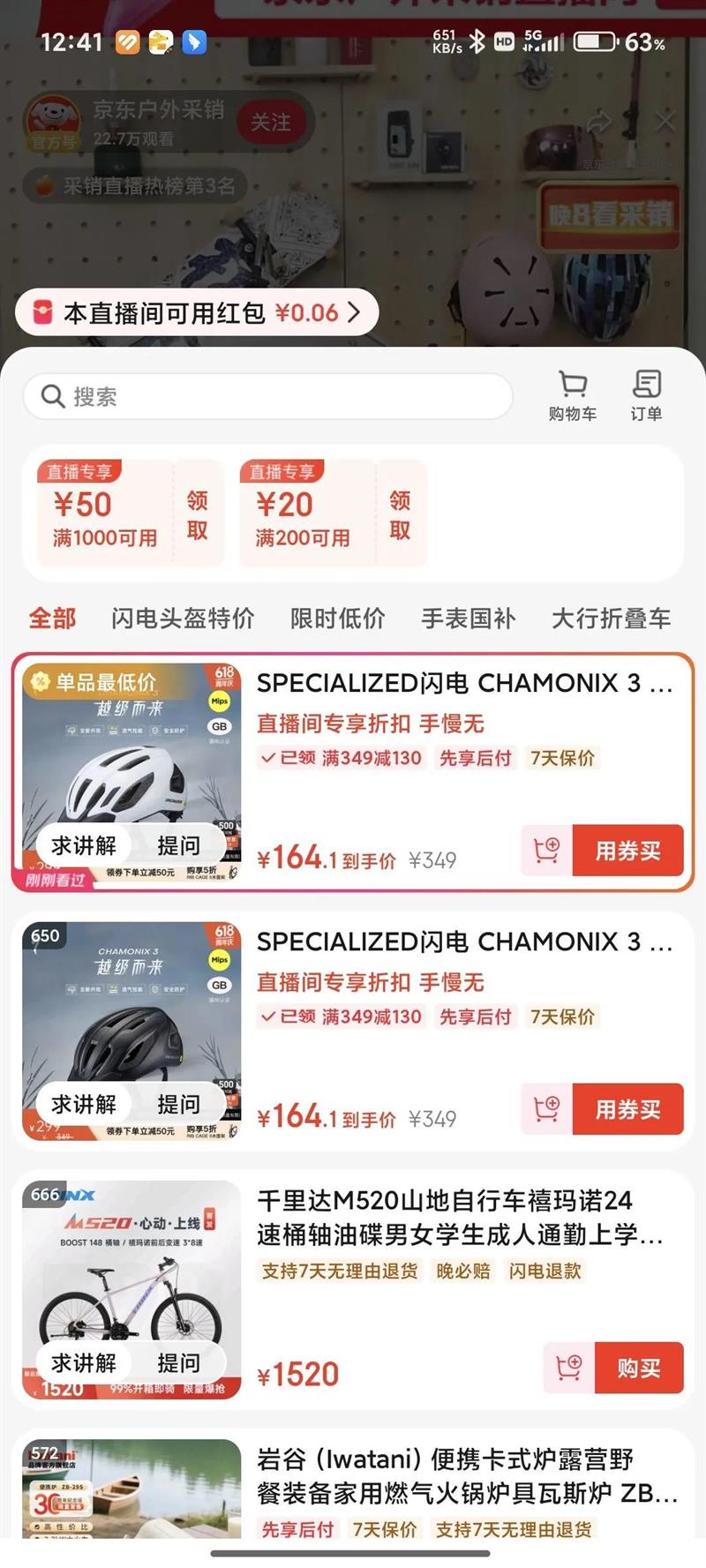Claim the ¥20 满200可用 coupon
This screenshot has height=1568, width=706.
pos(400,515)
